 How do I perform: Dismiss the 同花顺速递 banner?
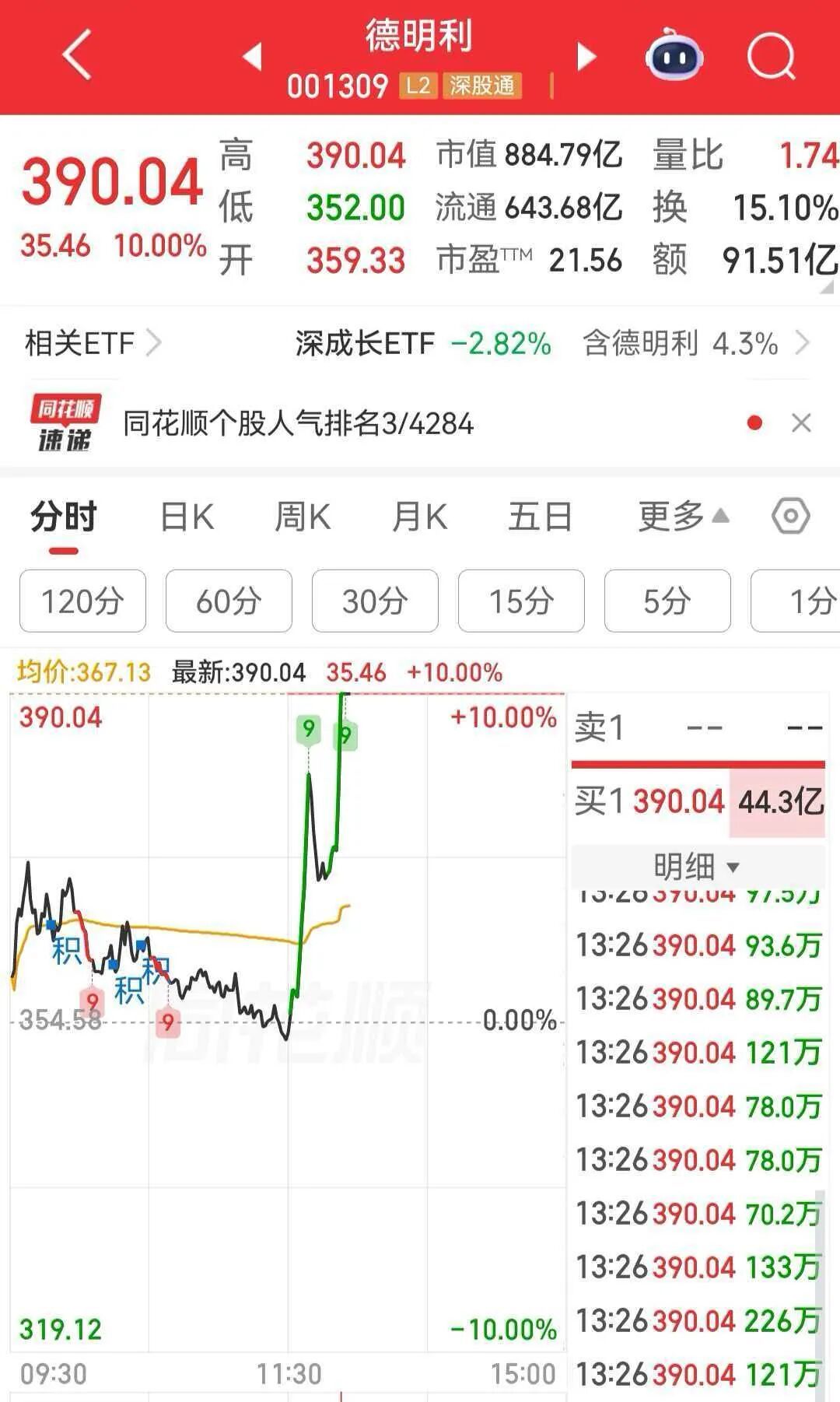tap(801, 423)
